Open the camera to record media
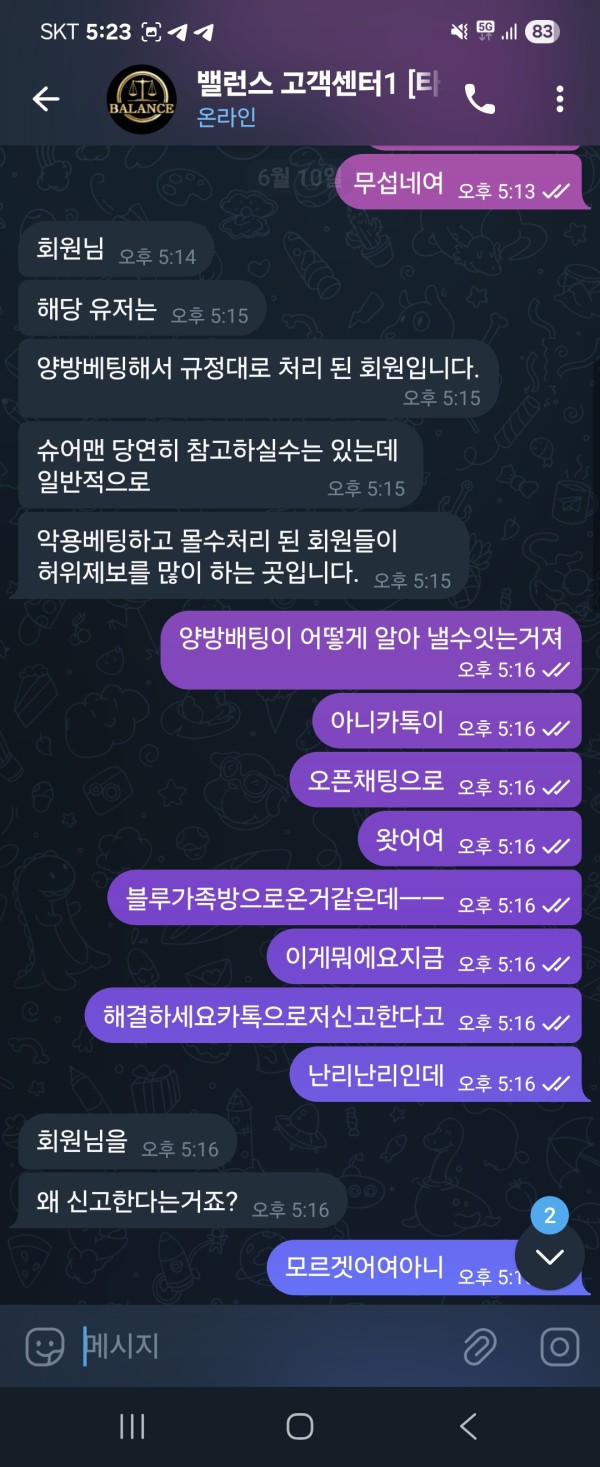 (x=559, y=1347)
